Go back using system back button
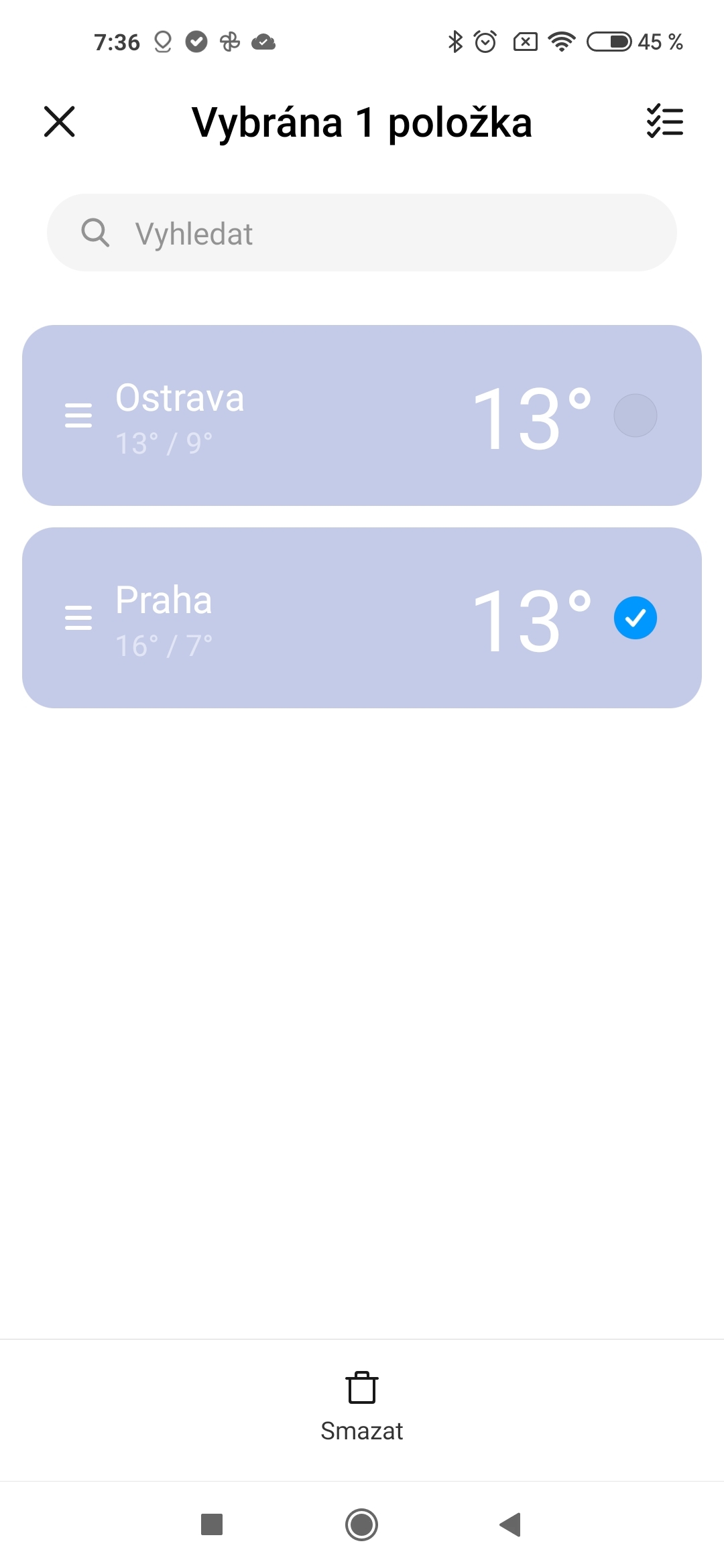 click(511, 1524)
